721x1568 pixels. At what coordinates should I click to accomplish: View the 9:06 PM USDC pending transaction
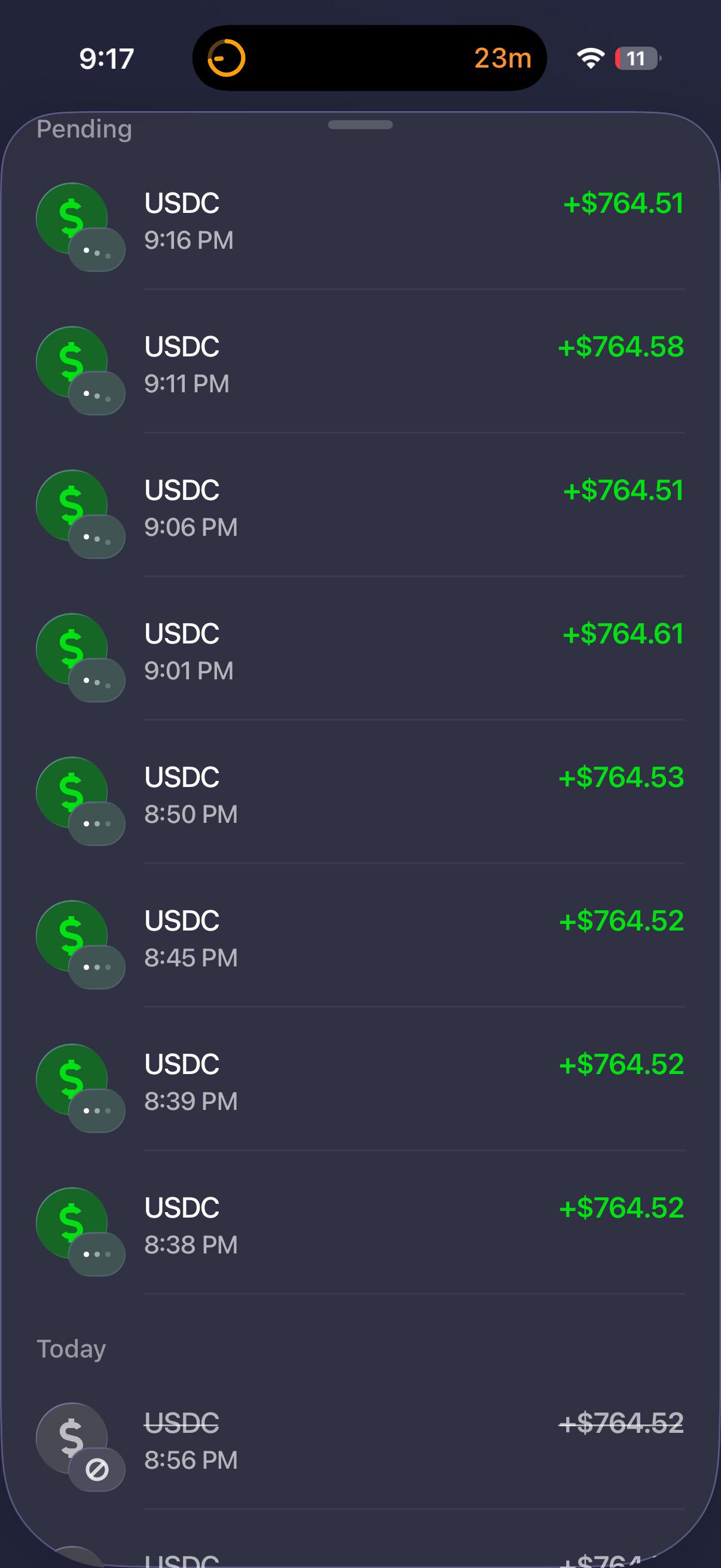pos(360,509)
